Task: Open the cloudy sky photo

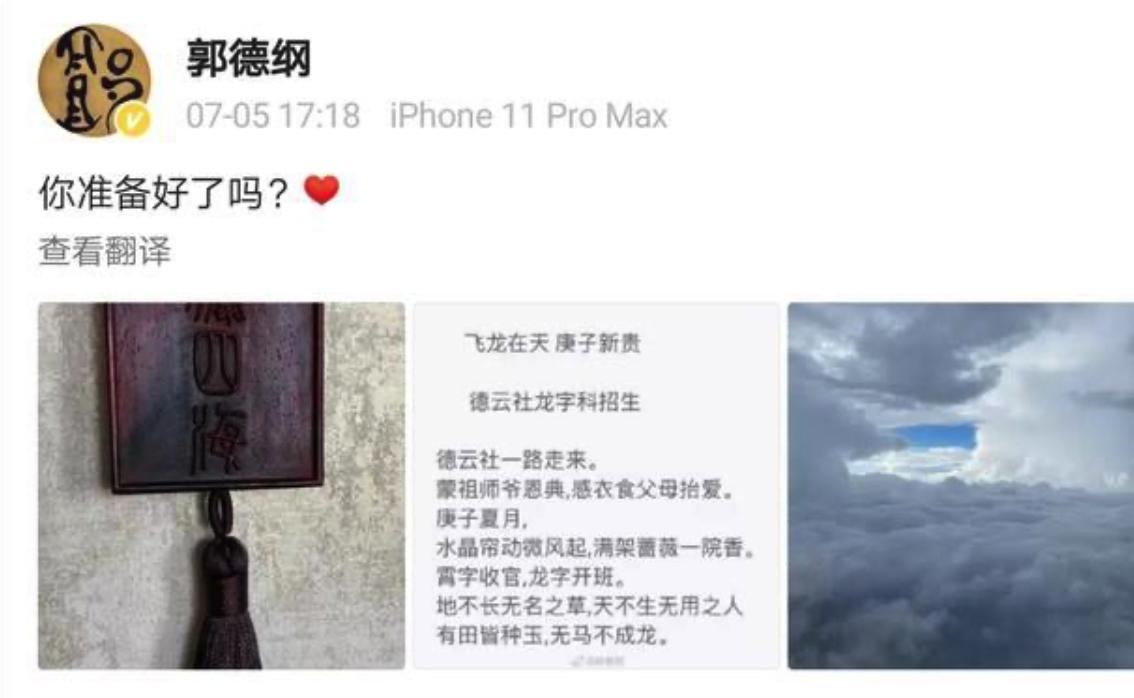Action: pyautogui.click(x=960, y=486)
